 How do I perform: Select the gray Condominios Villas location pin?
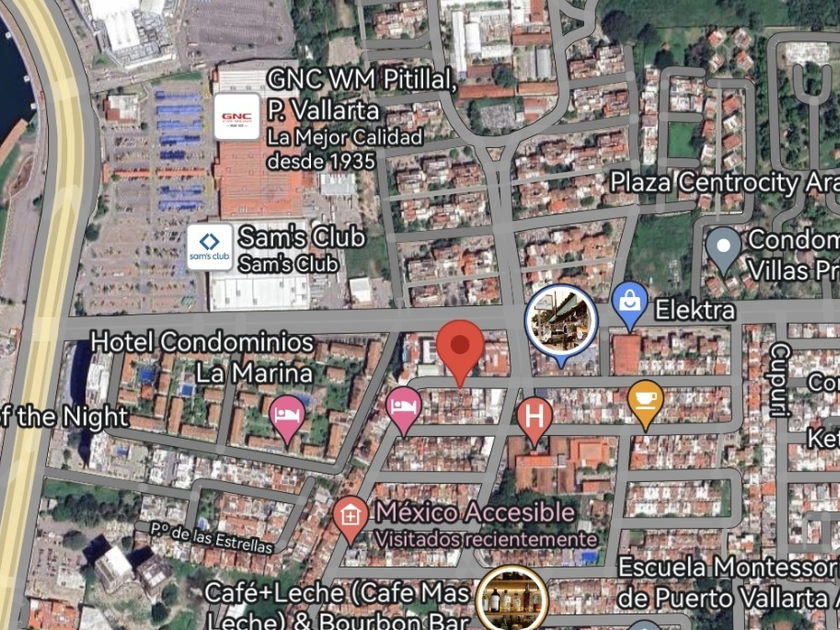click(723, 246)
